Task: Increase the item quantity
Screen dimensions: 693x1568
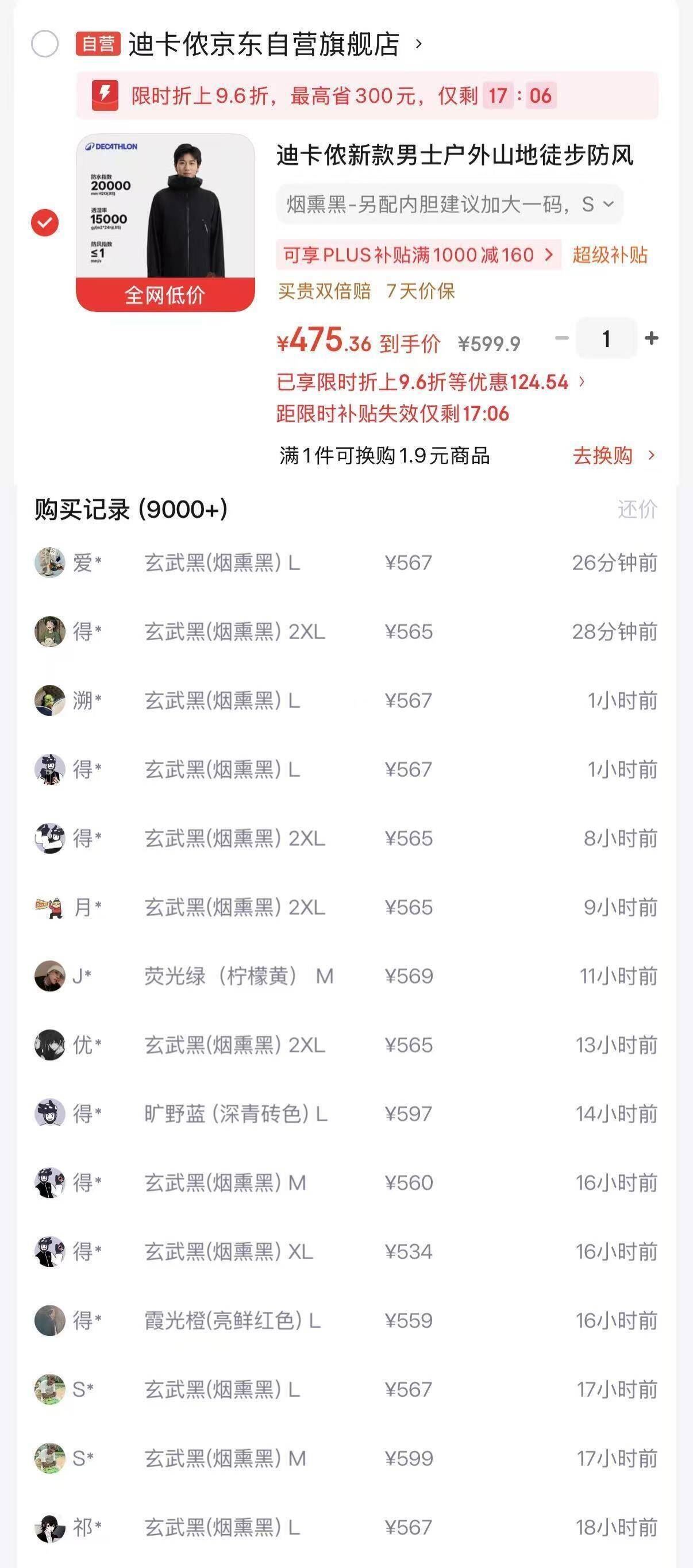Action: click(651, 338)
